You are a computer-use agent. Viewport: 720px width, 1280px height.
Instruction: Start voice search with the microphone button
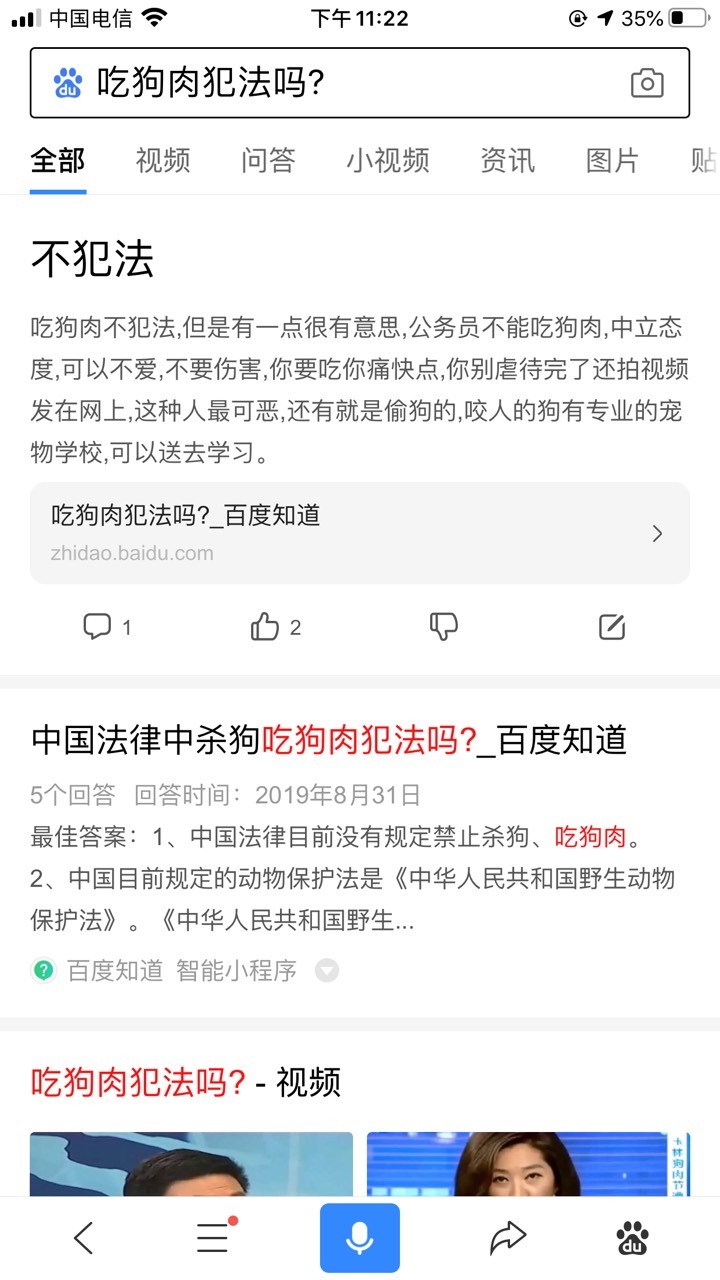point(360,1238)
